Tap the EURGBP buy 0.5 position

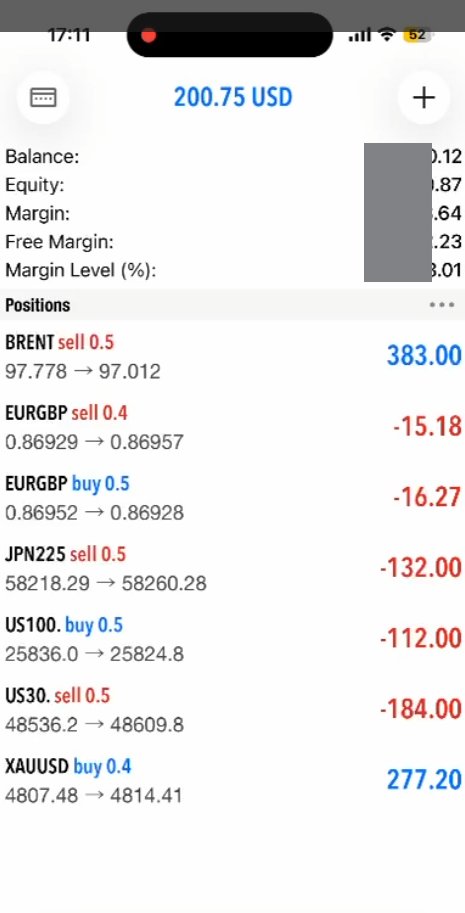coord(233,497)
